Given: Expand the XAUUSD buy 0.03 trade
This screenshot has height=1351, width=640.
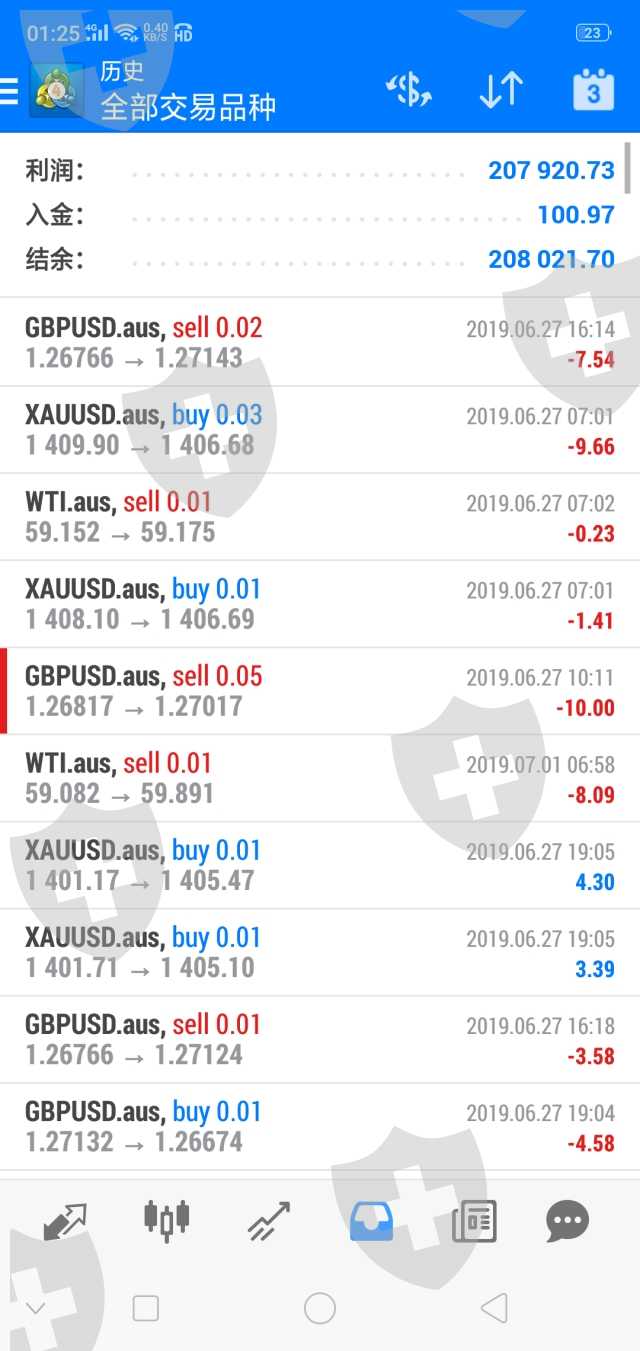Looking at the screenshot, I should tap(320, 430).
